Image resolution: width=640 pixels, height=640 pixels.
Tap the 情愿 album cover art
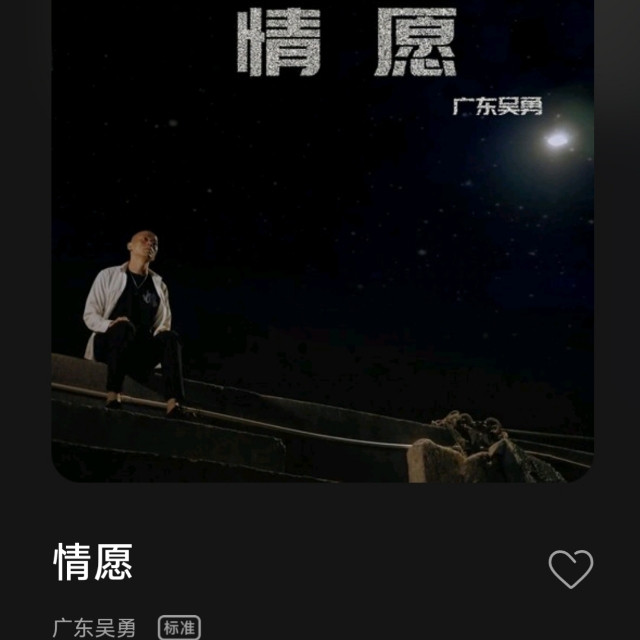322,240
